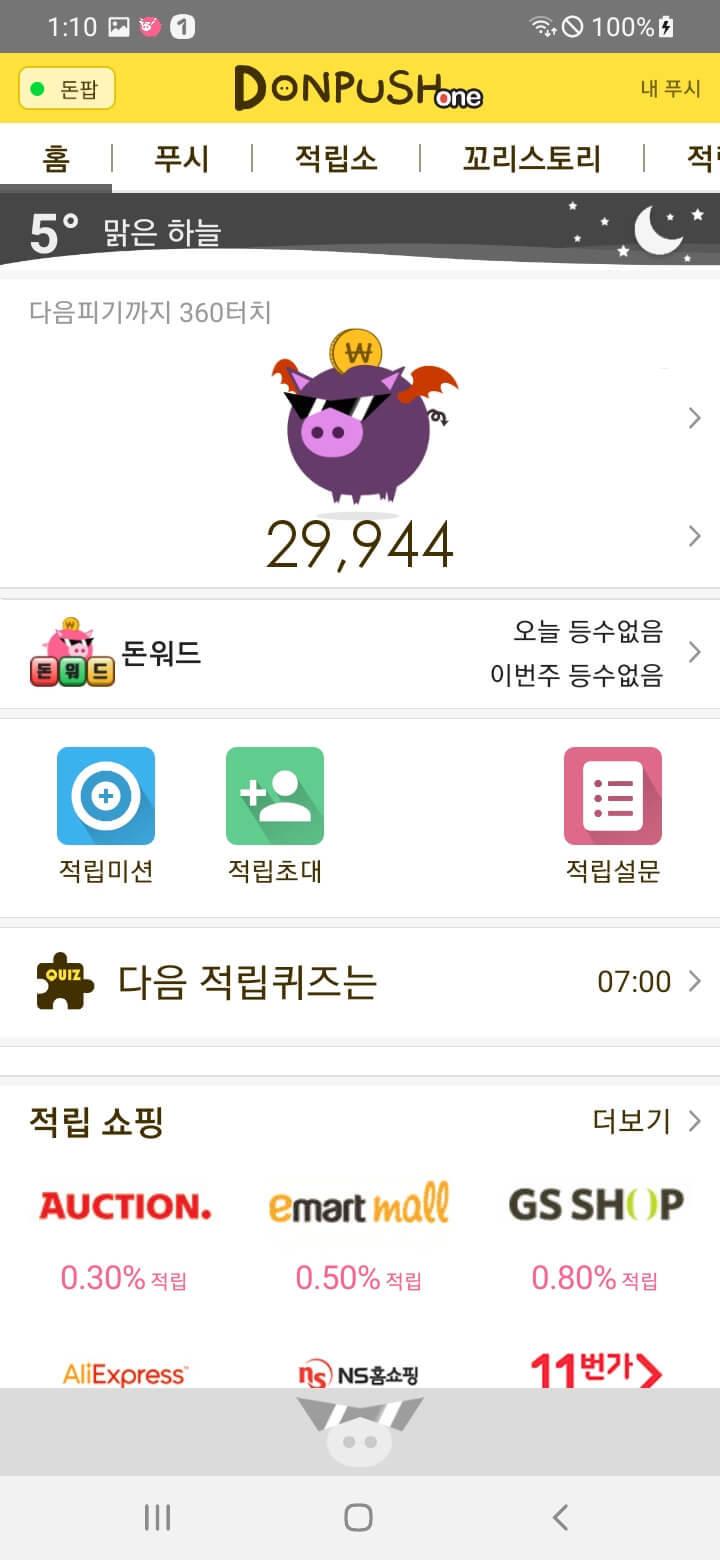The width and height of the screenshot is (720, 1560).
Task: Tap 더보기 for 적립 쇼핑
Action: click(x=645, y=1121)
